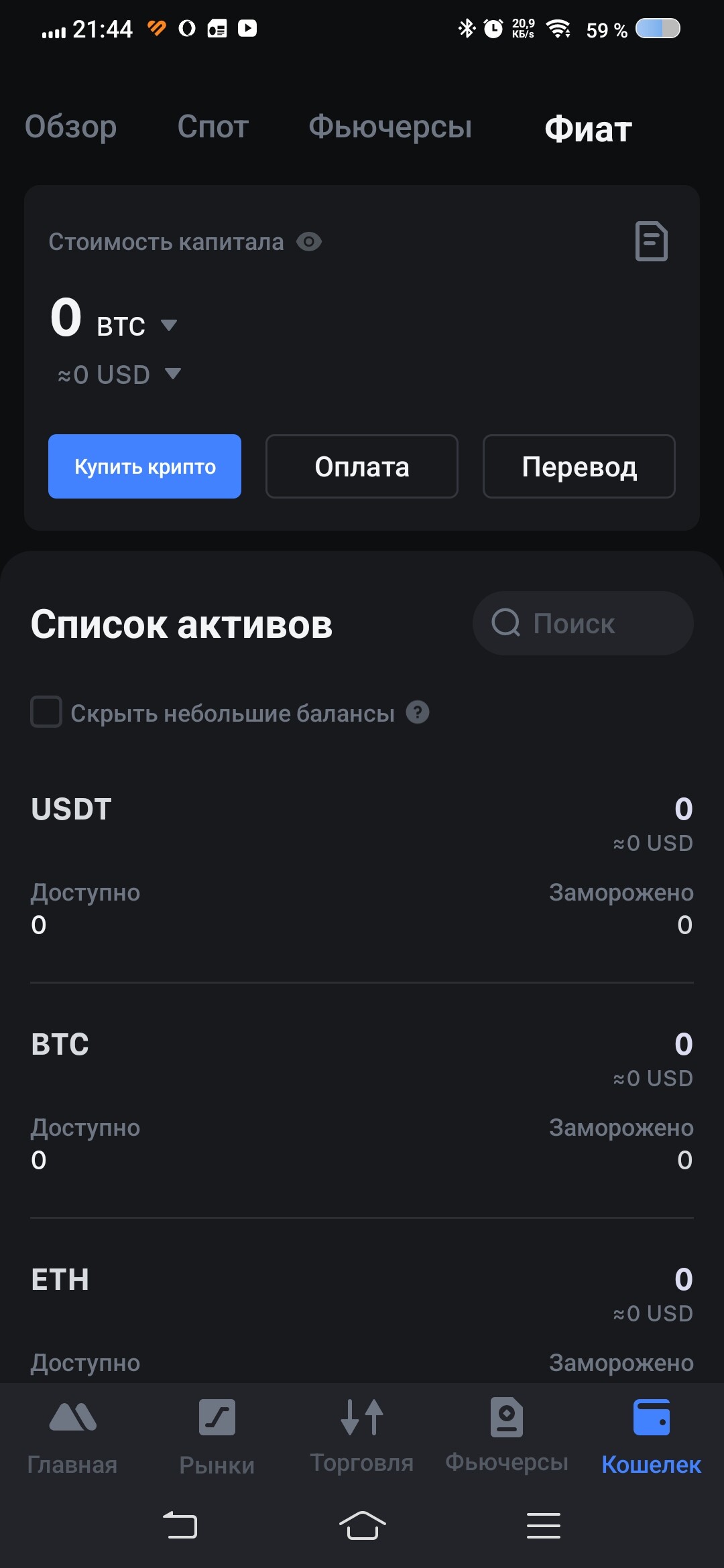724x1568 pixels.
Task: Tap the Перевод button
Action: (579, 466)
